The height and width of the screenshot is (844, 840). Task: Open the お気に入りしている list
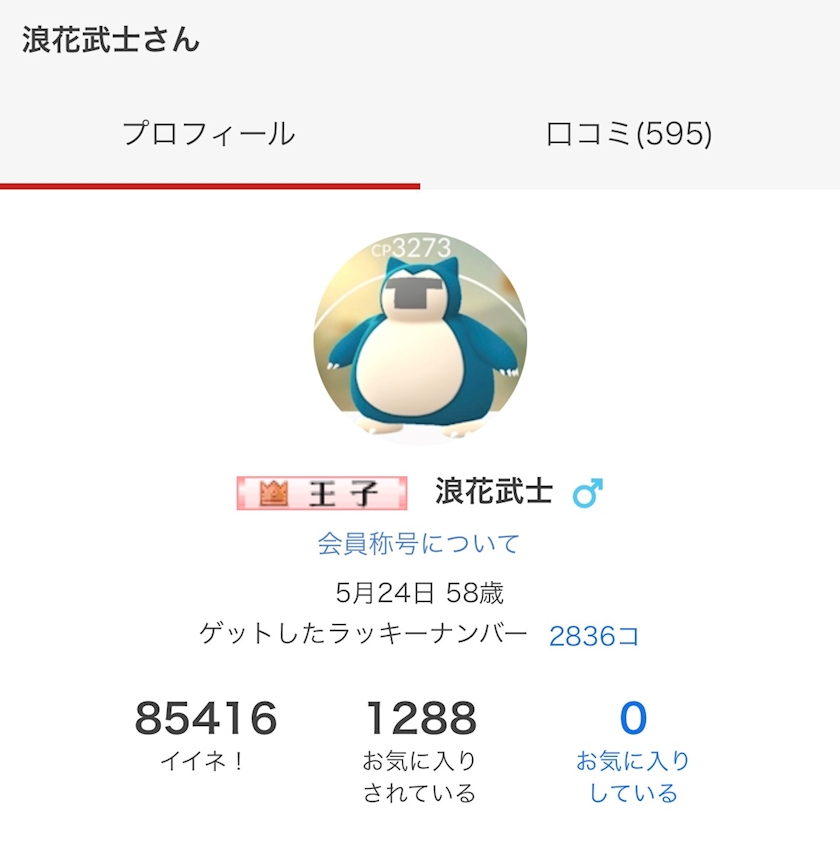point(633,751)
